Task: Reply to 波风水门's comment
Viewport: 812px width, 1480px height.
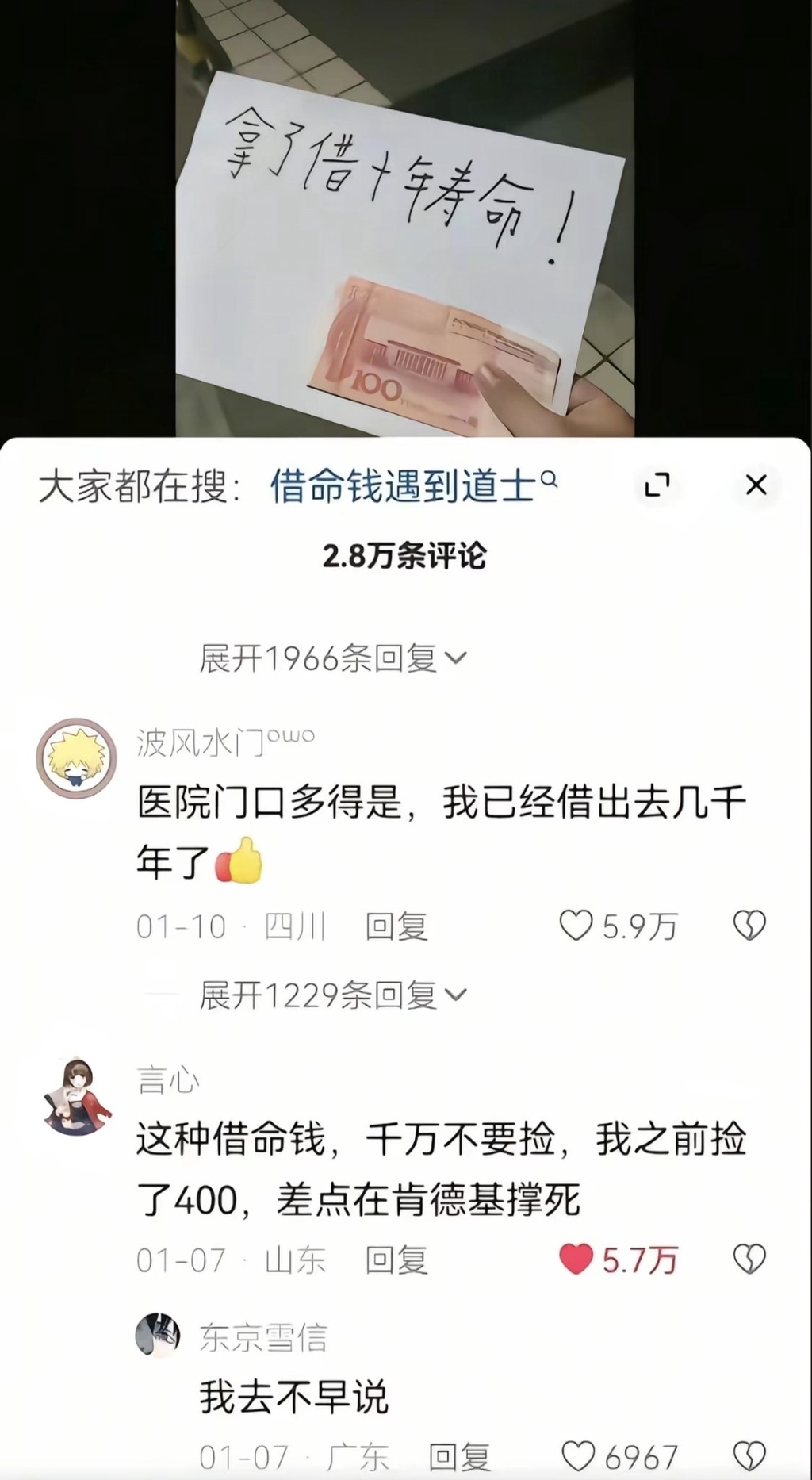Action: [396, 926]
